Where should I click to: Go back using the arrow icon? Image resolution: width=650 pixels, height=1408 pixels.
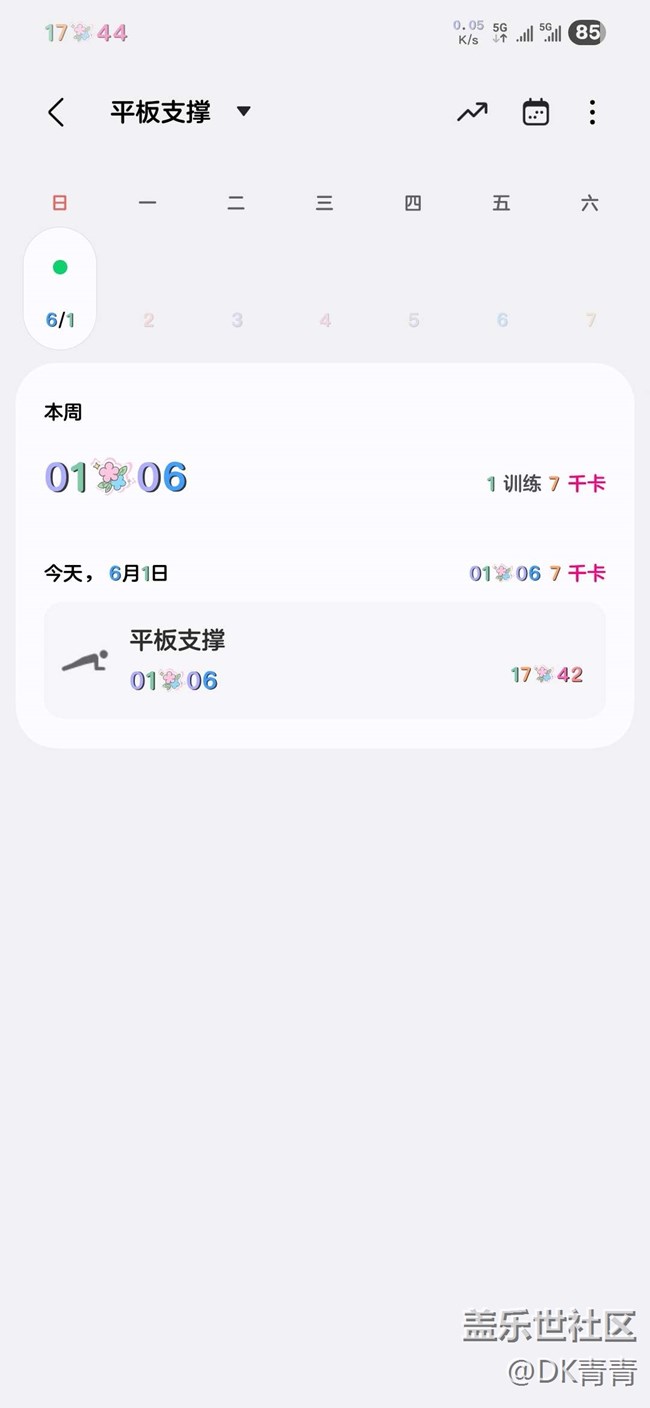tap(56, 112)
